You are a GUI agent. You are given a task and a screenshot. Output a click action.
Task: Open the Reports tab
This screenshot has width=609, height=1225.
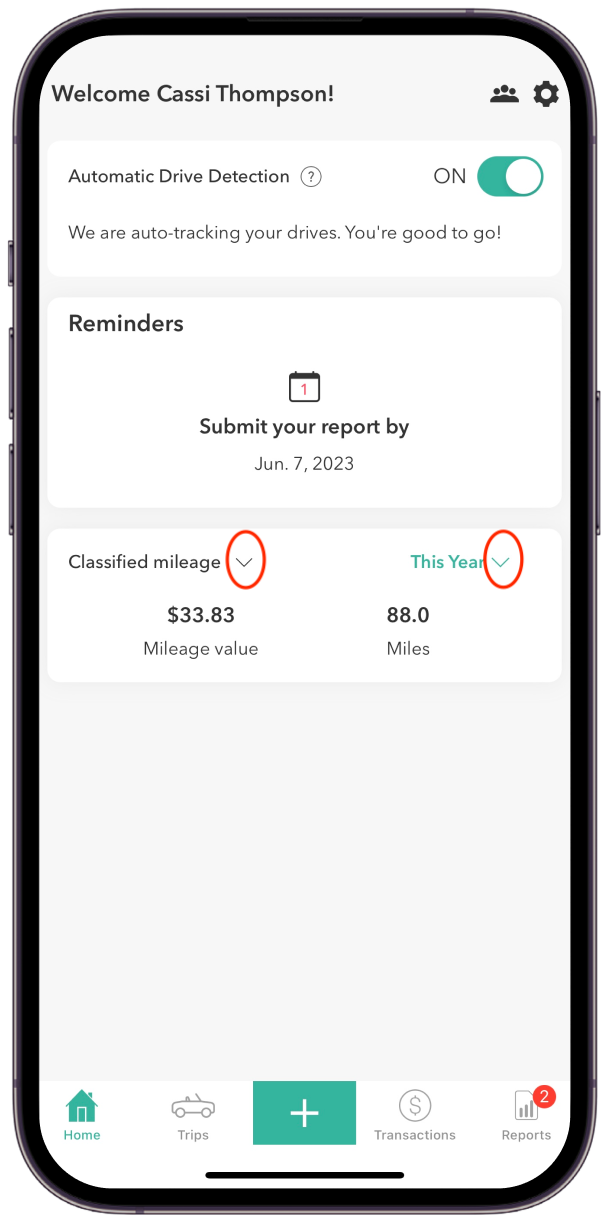pos(526,1116)
